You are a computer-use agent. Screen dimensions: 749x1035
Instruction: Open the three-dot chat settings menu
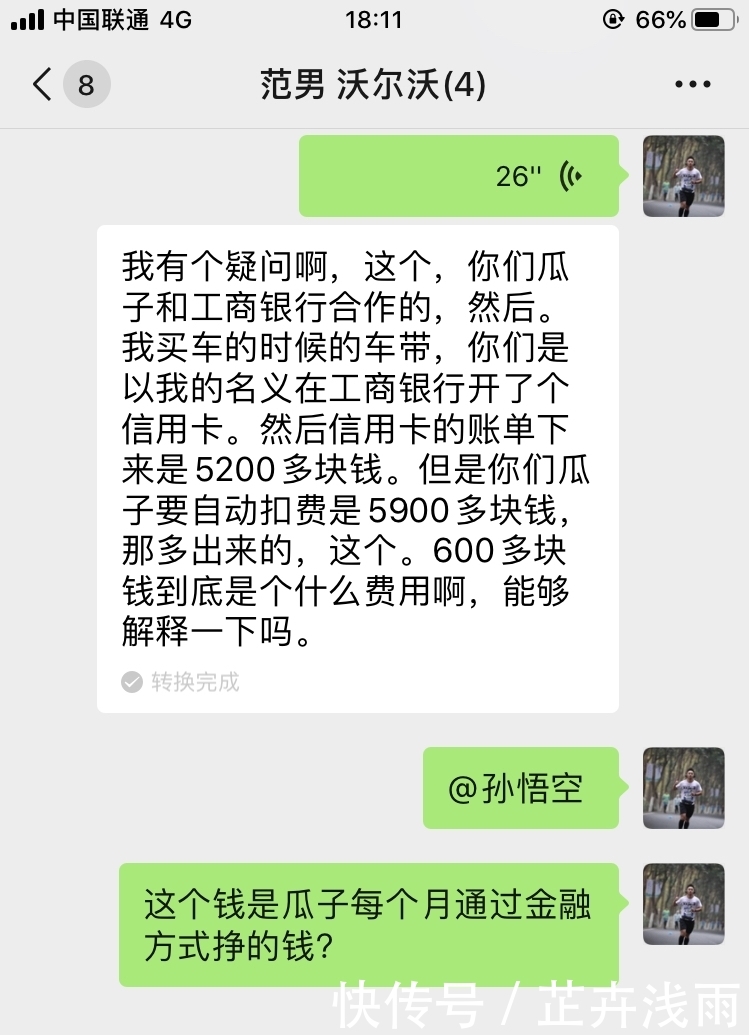pyautogui.click(x=692, y=84)
